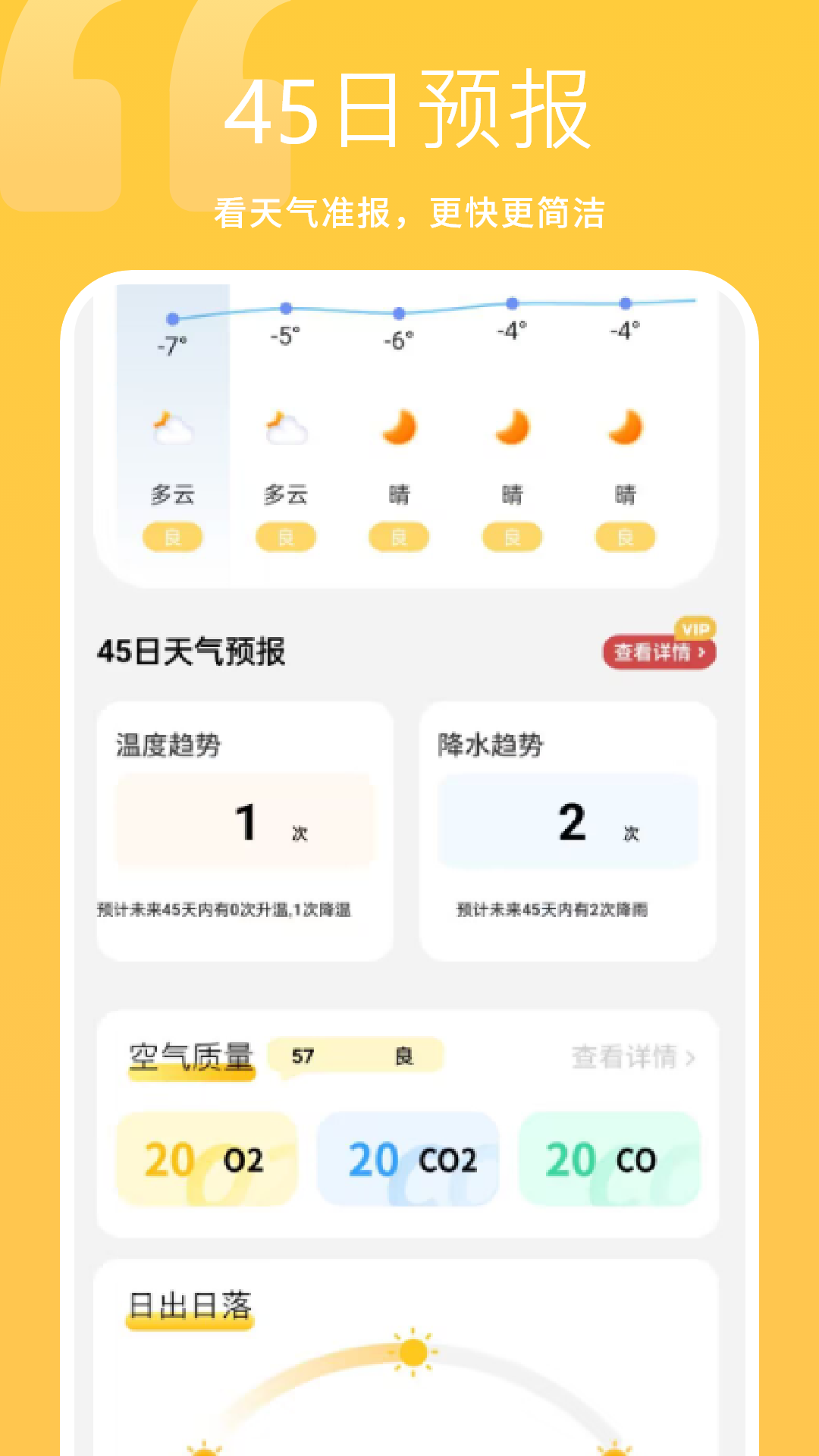Viewport: 819px width, 1456px height.
Task: Select the last column's 良 air quality pill
Action: click(x=623, y=537)
